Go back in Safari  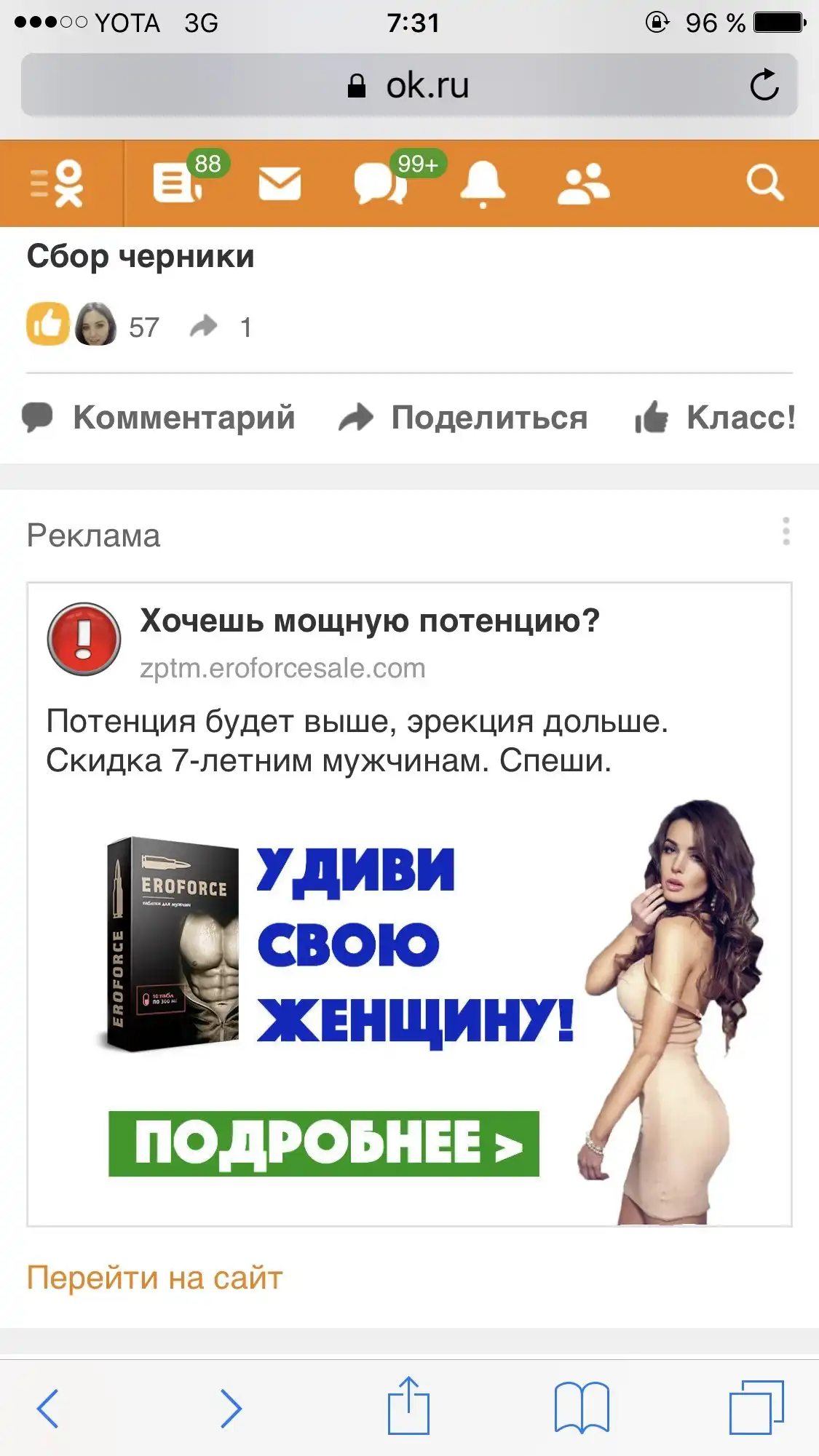pyautogui.click(x=48, y=1408)
